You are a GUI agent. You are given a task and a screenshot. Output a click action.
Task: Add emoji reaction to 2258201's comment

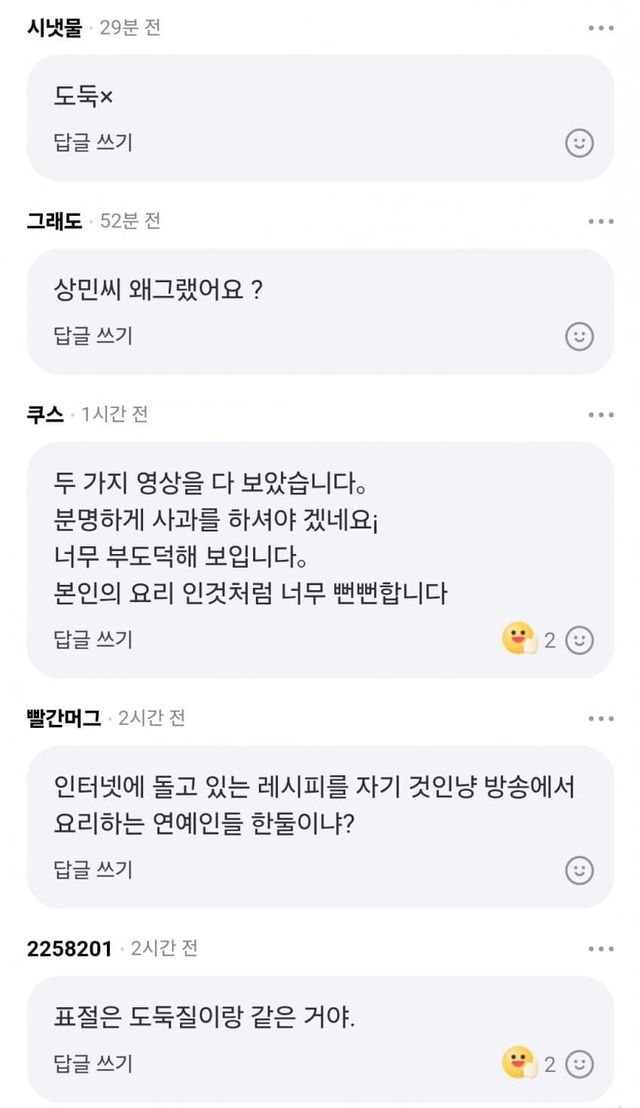point(579,1065)
